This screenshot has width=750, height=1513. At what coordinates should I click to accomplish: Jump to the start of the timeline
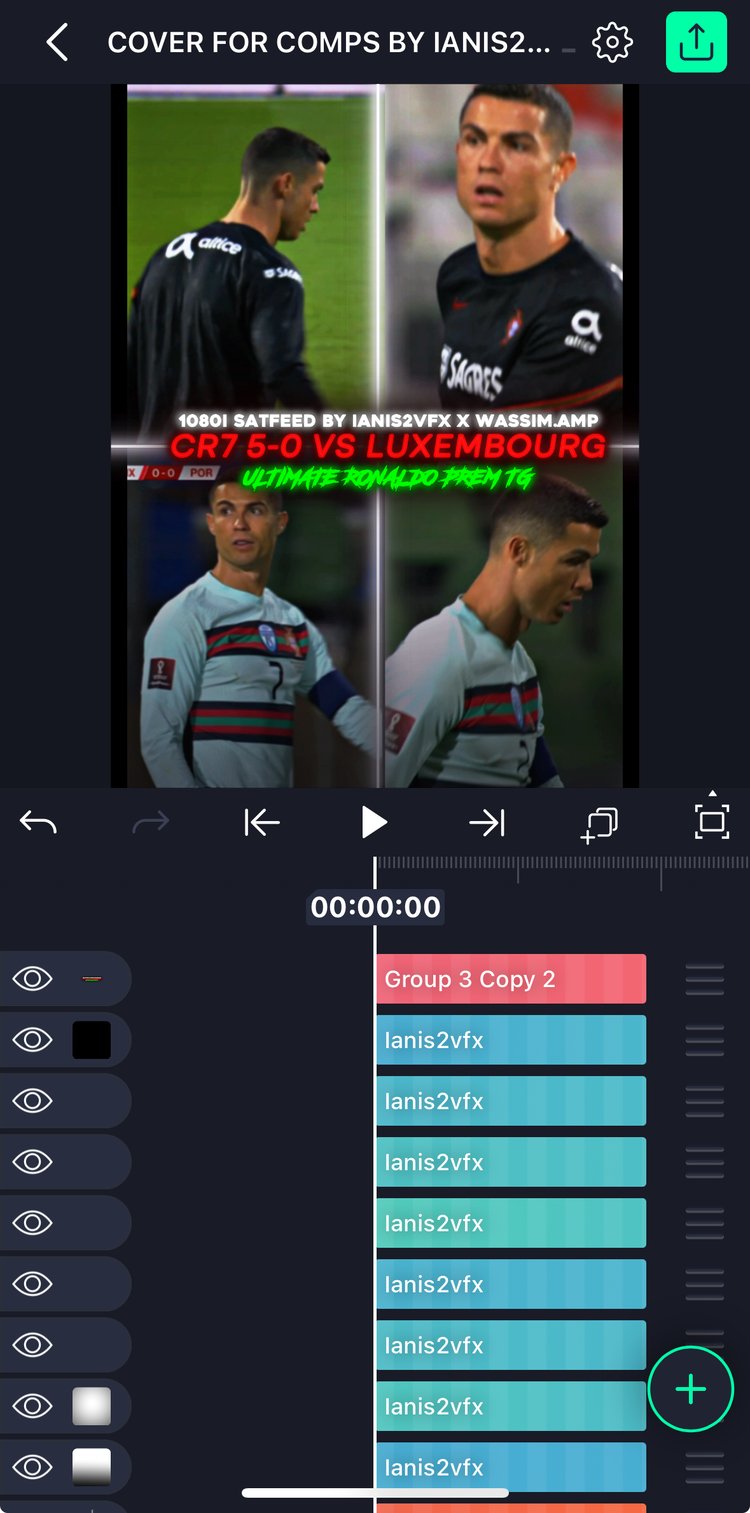(x=262, y=823)
